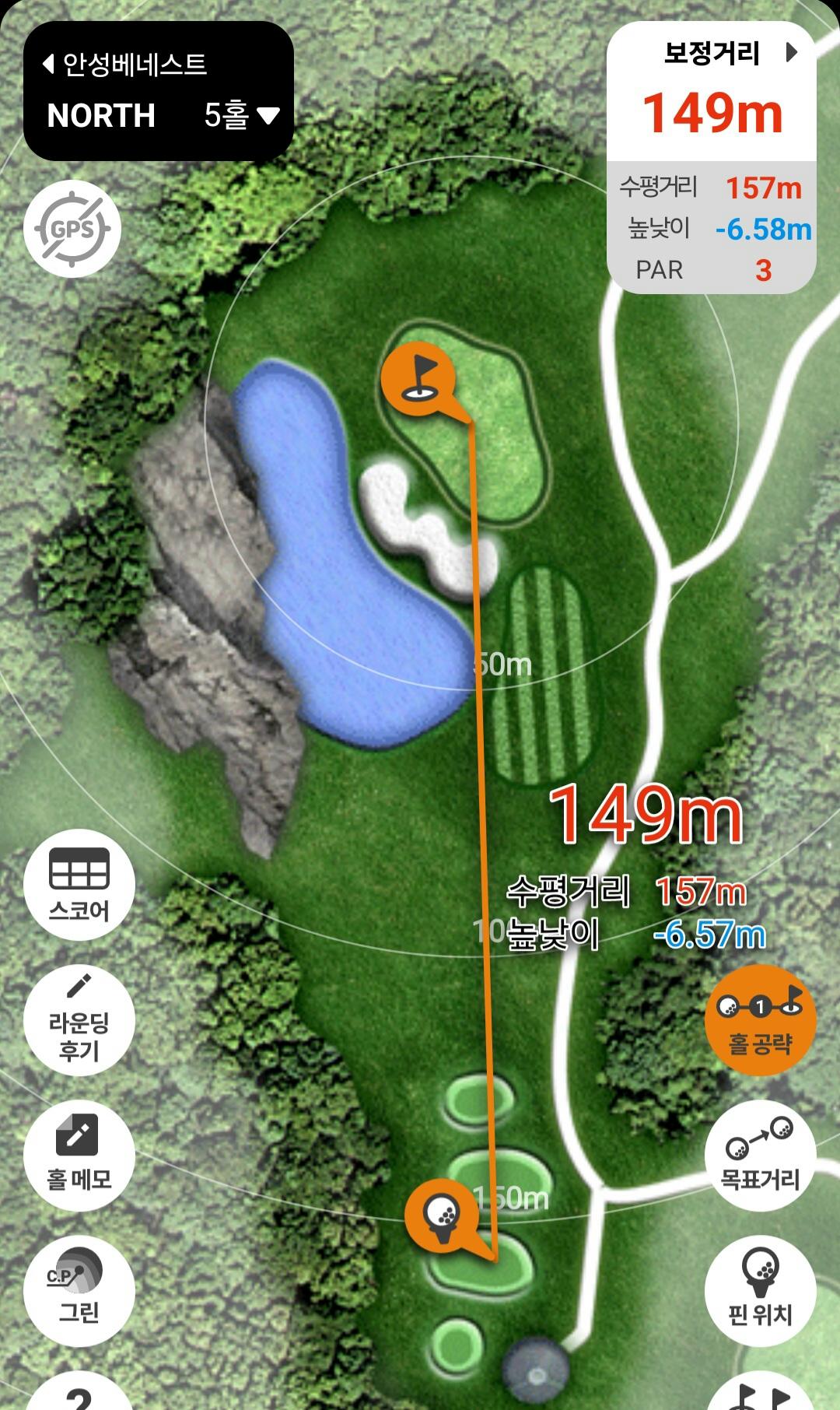Viewport: 840px width, 1410px height.
Task: Expand the 보정거리 distance panel
Action: 792,53
